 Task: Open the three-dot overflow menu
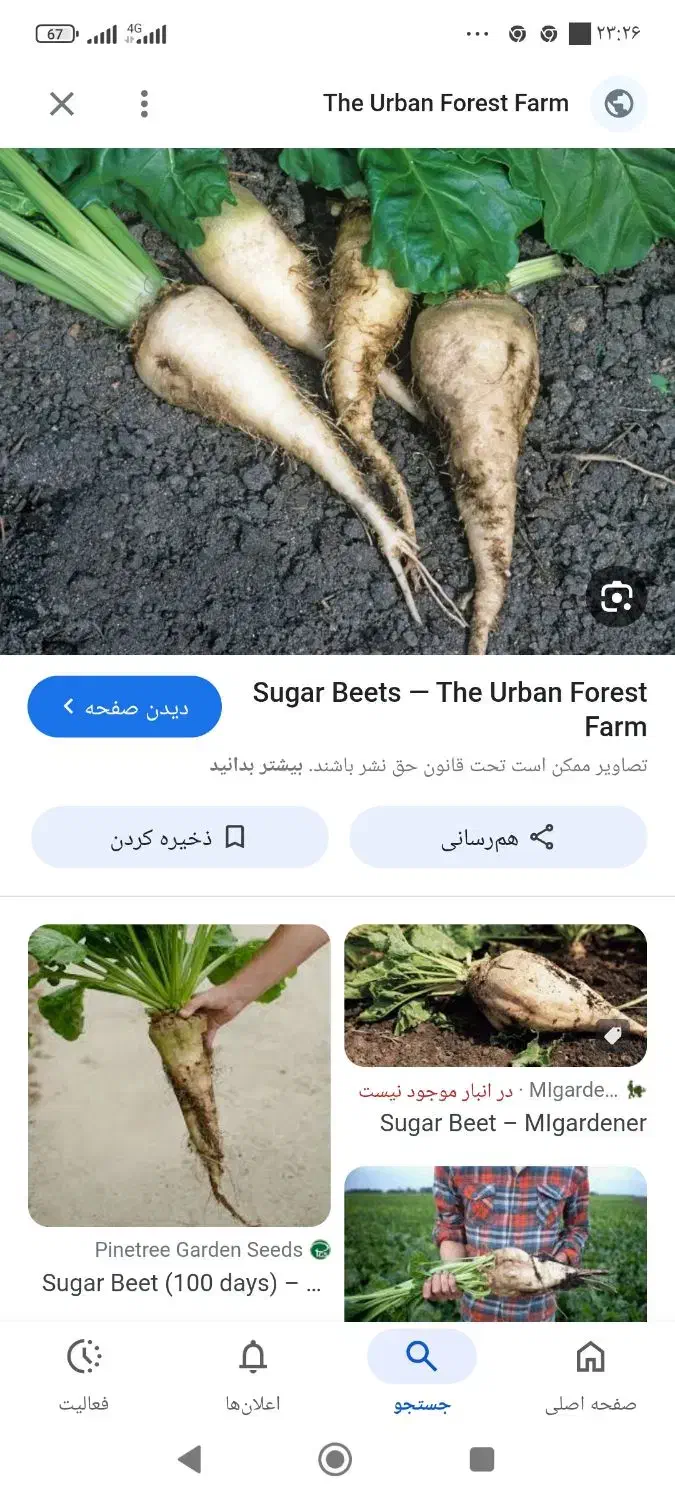tap(144, 103)
